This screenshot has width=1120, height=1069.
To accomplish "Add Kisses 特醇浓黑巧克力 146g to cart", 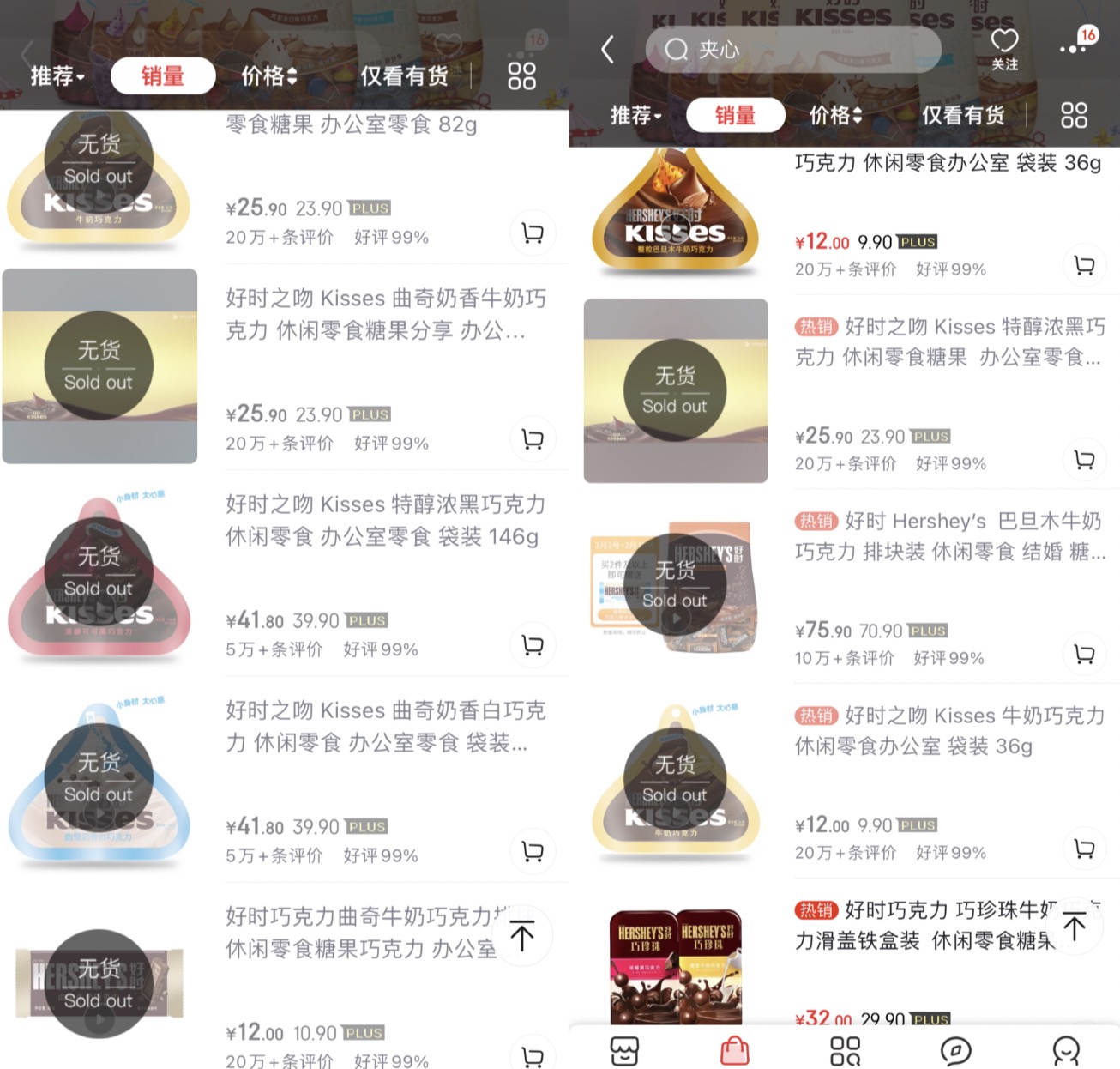I will [x=533, y=645].
